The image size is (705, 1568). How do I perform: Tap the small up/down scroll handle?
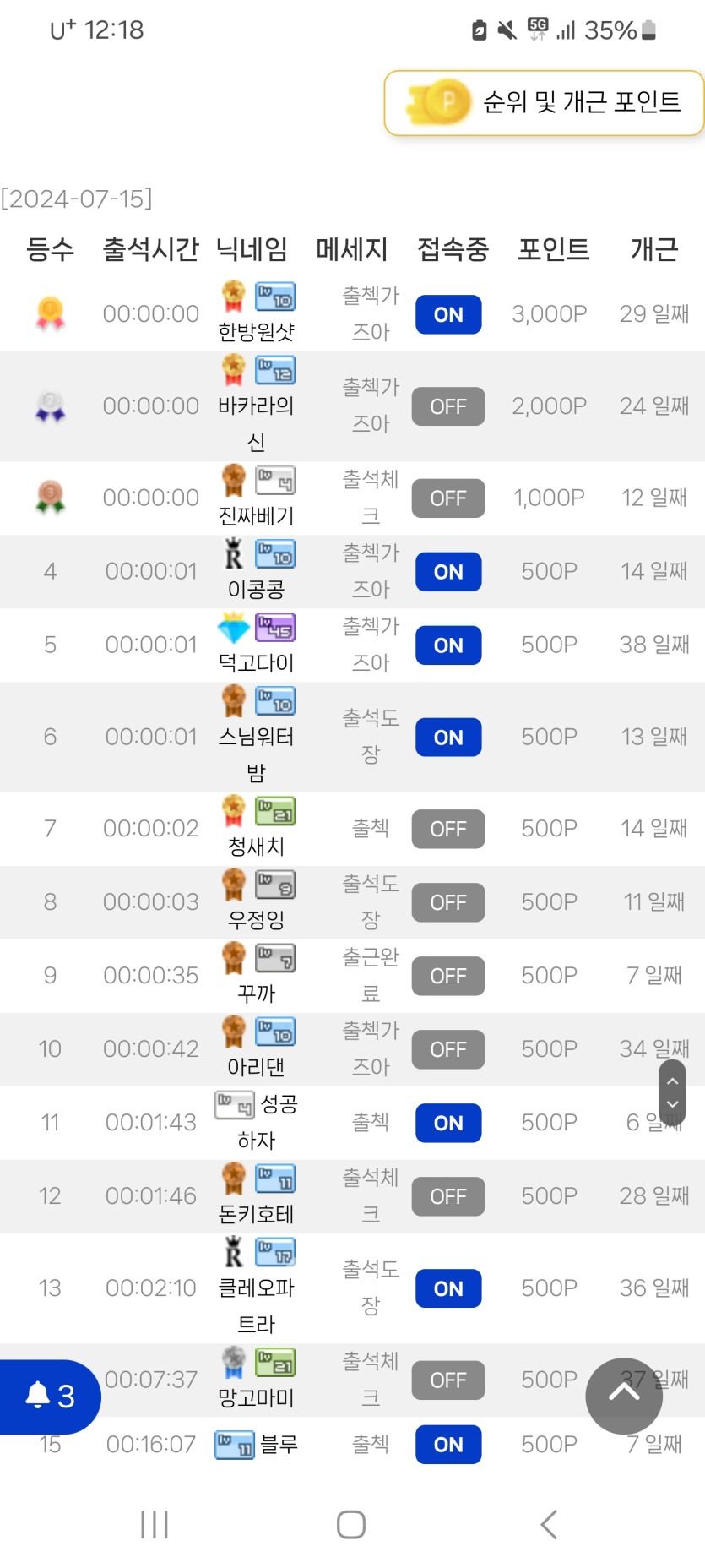[672, 1092]
